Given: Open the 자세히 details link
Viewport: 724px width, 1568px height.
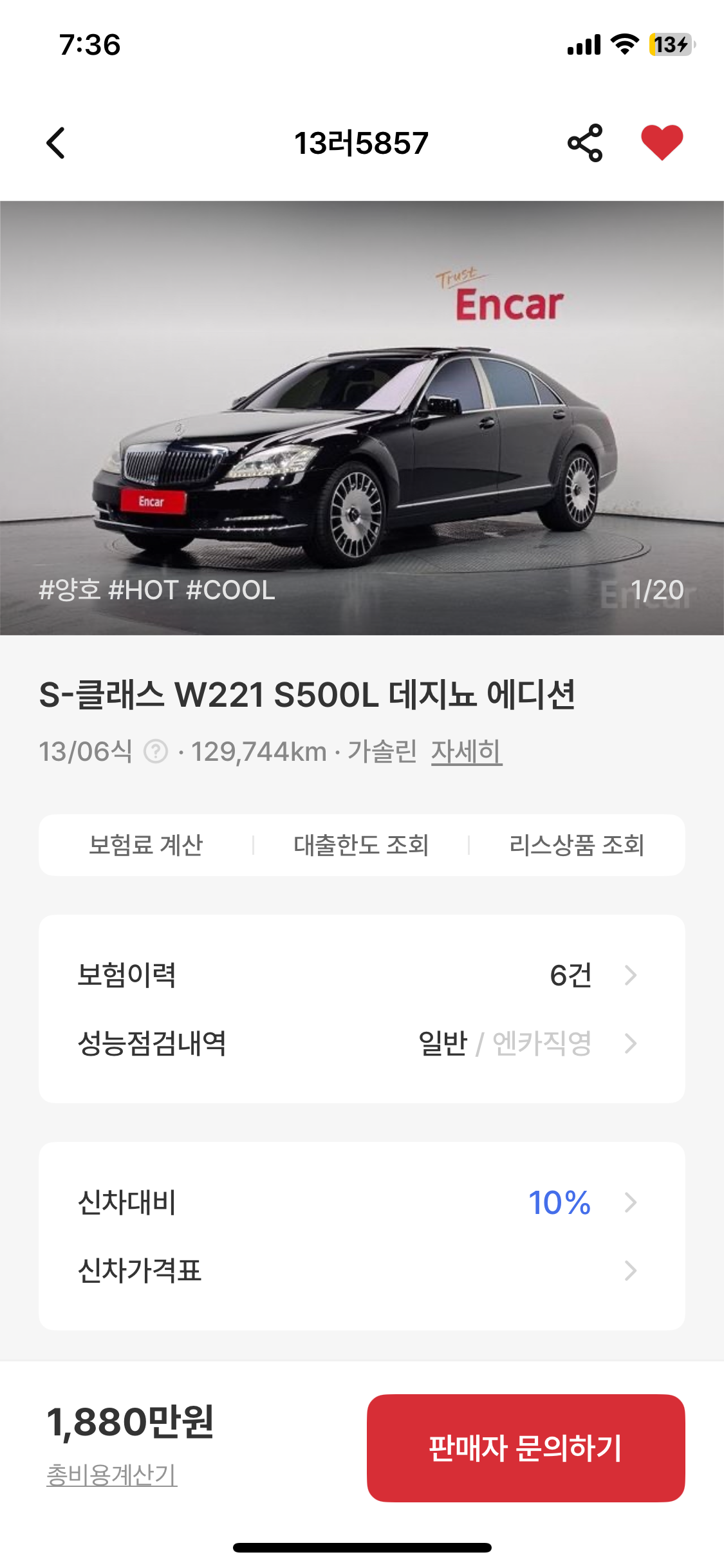Looking at the screenshot, I should coord(466,751).
